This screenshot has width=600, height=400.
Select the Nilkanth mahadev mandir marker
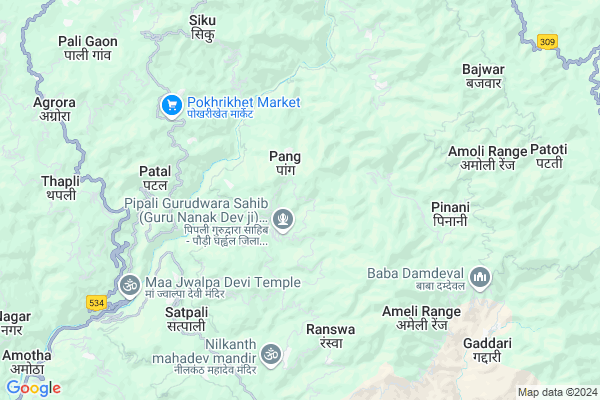click(x=270, y=353)
